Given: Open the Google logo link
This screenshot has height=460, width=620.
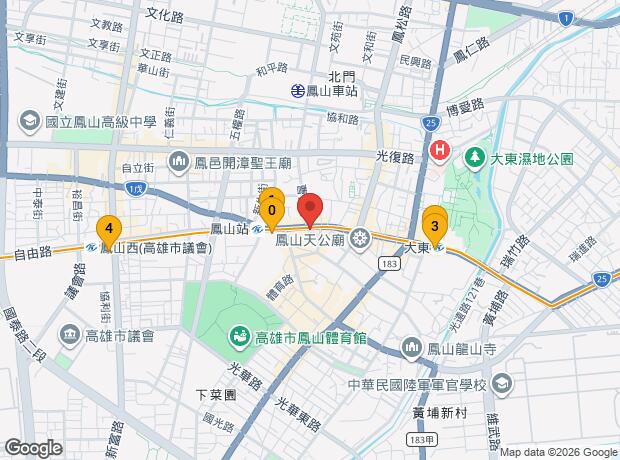Looking at the screenshot, I should [32, 446].
